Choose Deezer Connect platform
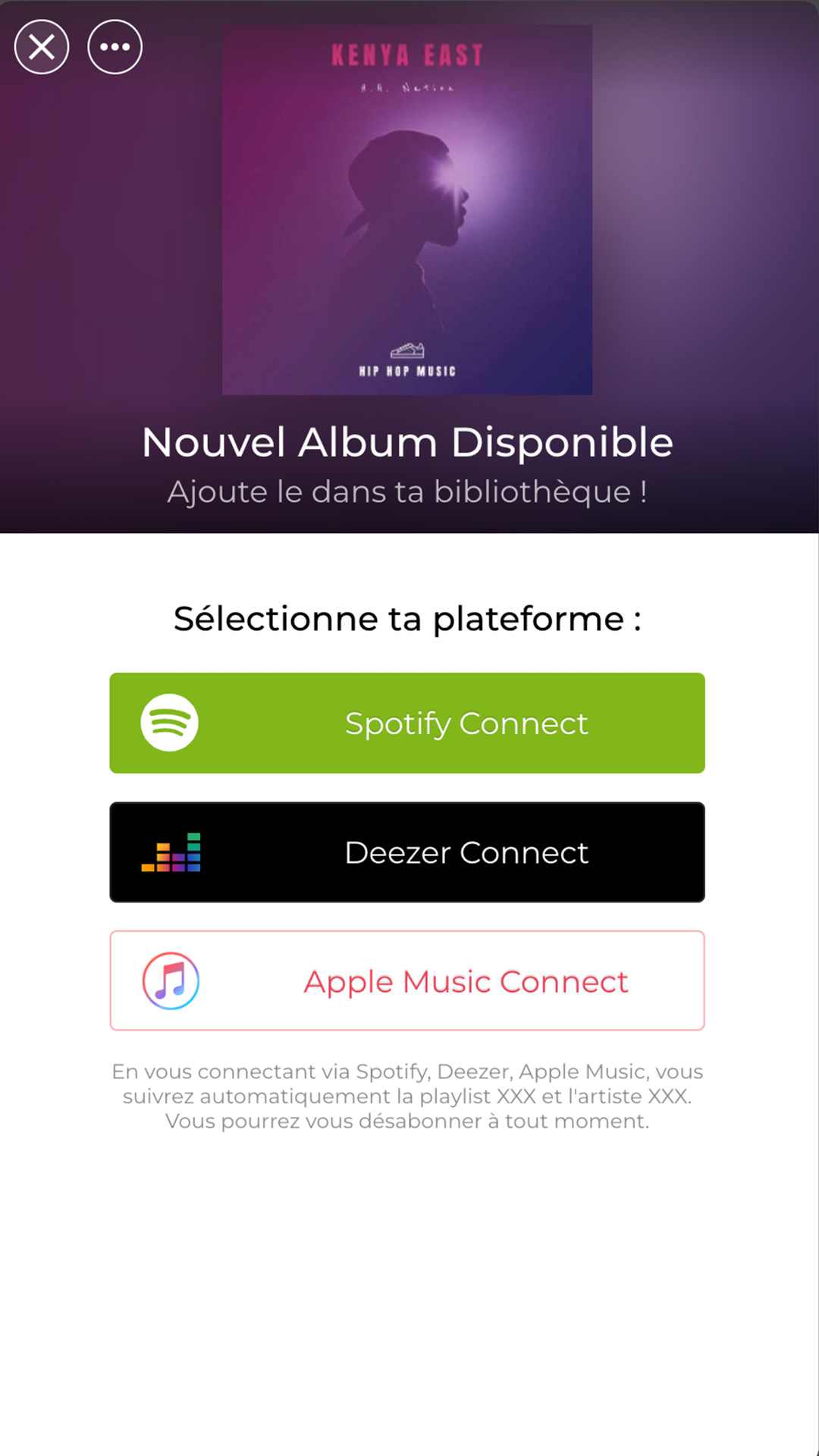819x1456 pixels. (407, 852)
